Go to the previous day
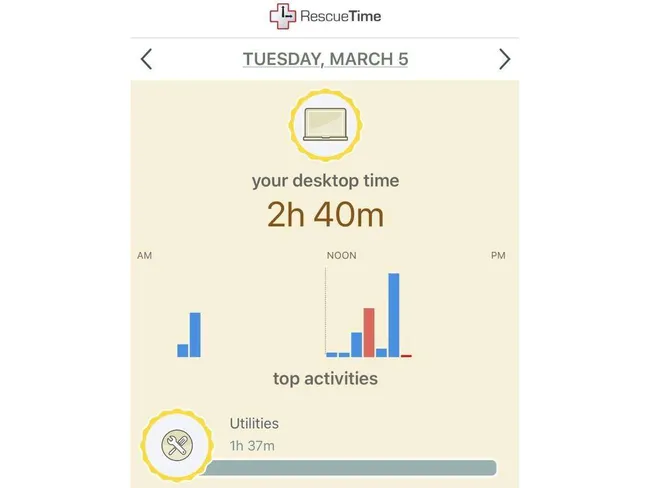This screenshot has width=650, height=488. coord(147,59)
